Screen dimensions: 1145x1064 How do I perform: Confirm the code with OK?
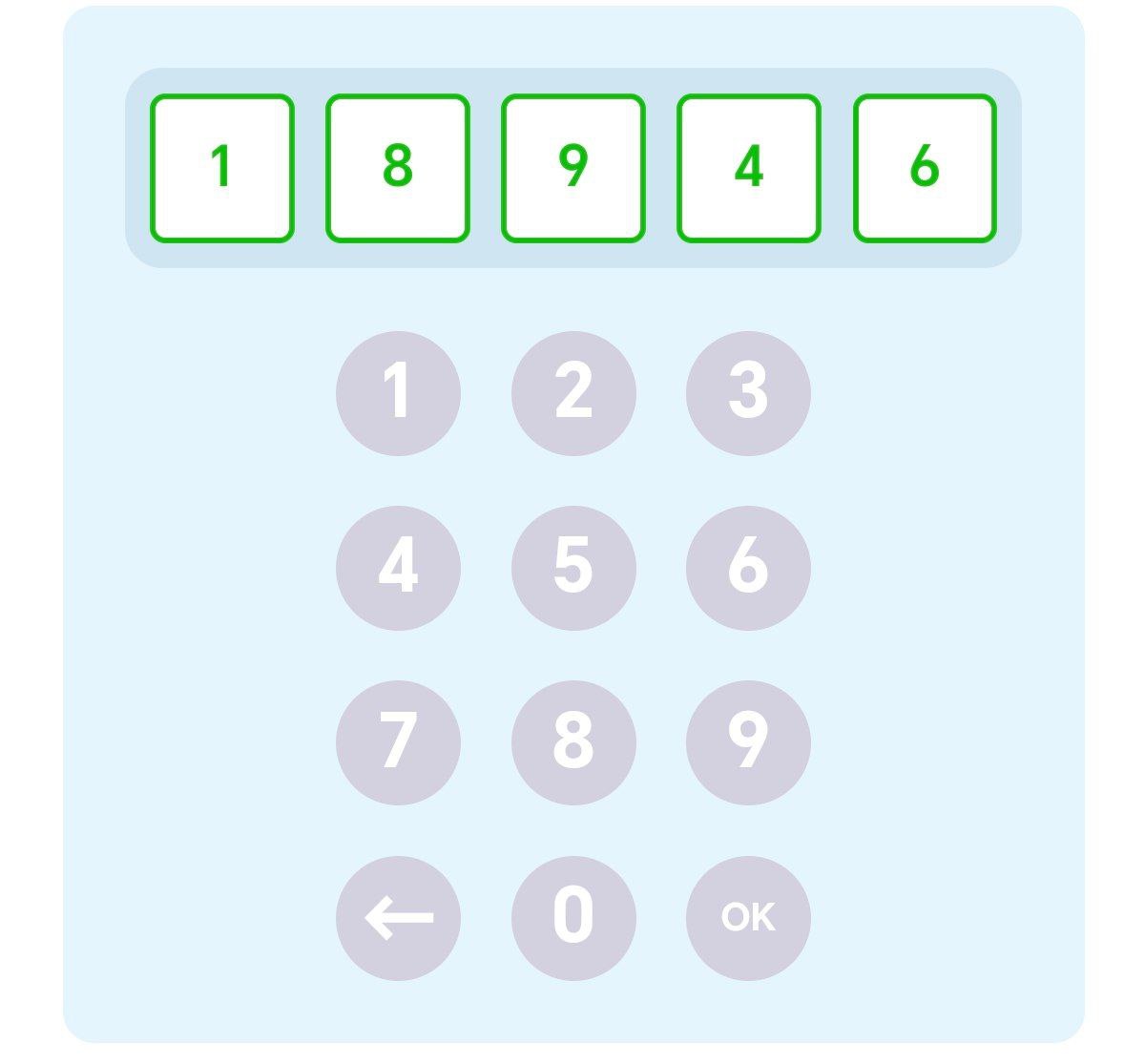748,918
